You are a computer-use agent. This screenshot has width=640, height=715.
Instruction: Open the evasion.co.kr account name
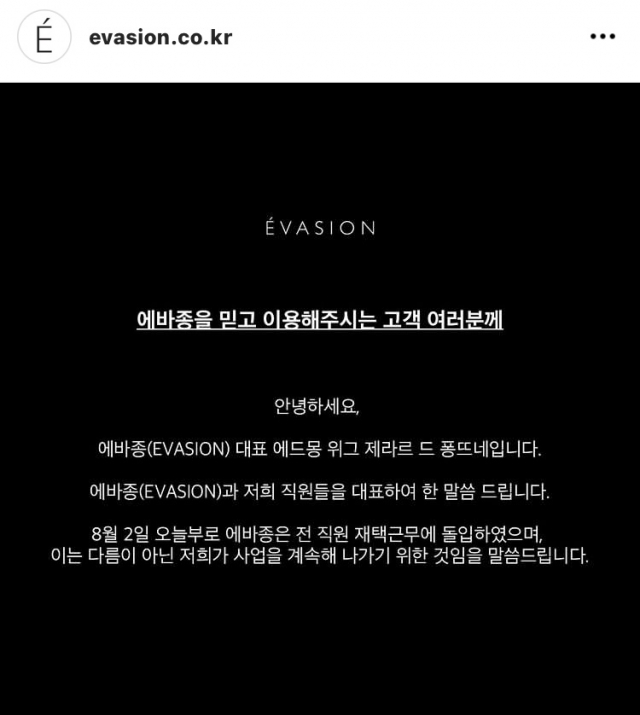pyautogui.click(x=160, y=38)
